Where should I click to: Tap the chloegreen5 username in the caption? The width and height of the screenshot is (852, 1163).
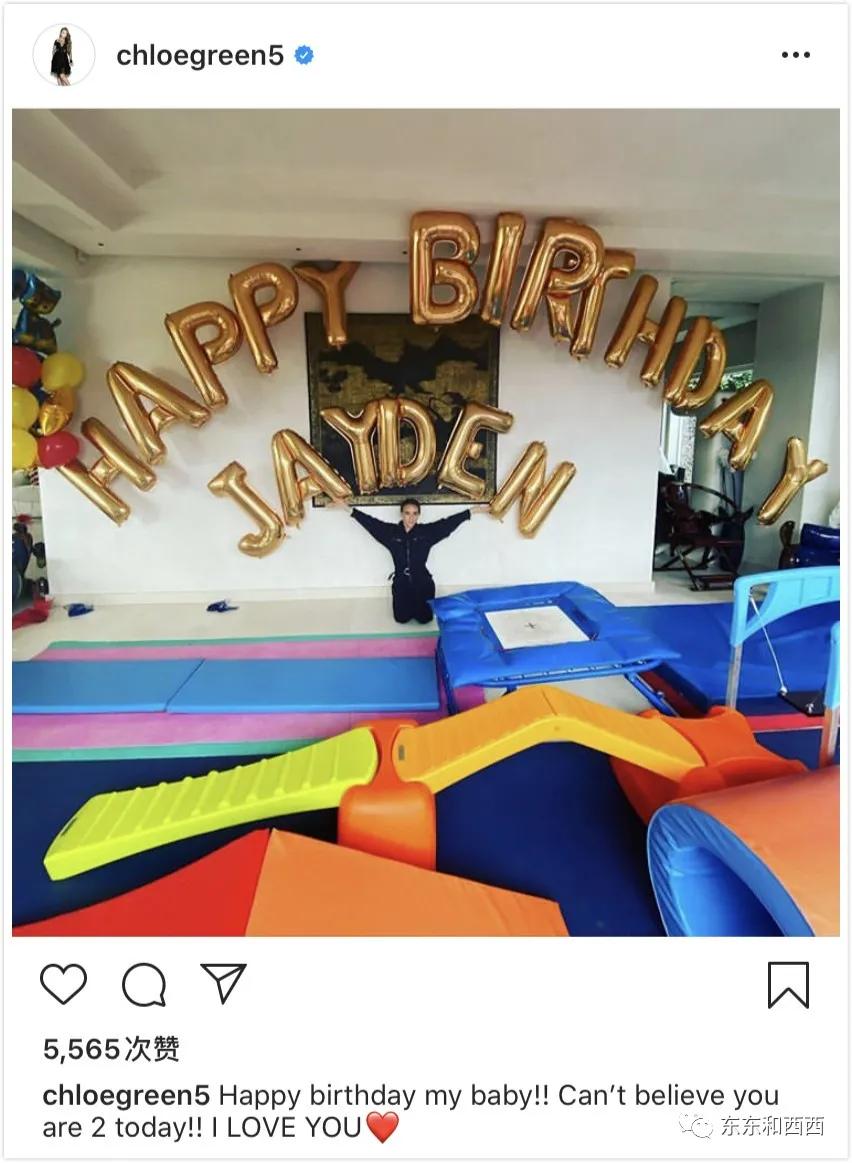pyautogui.click(x=126, y=1095)
